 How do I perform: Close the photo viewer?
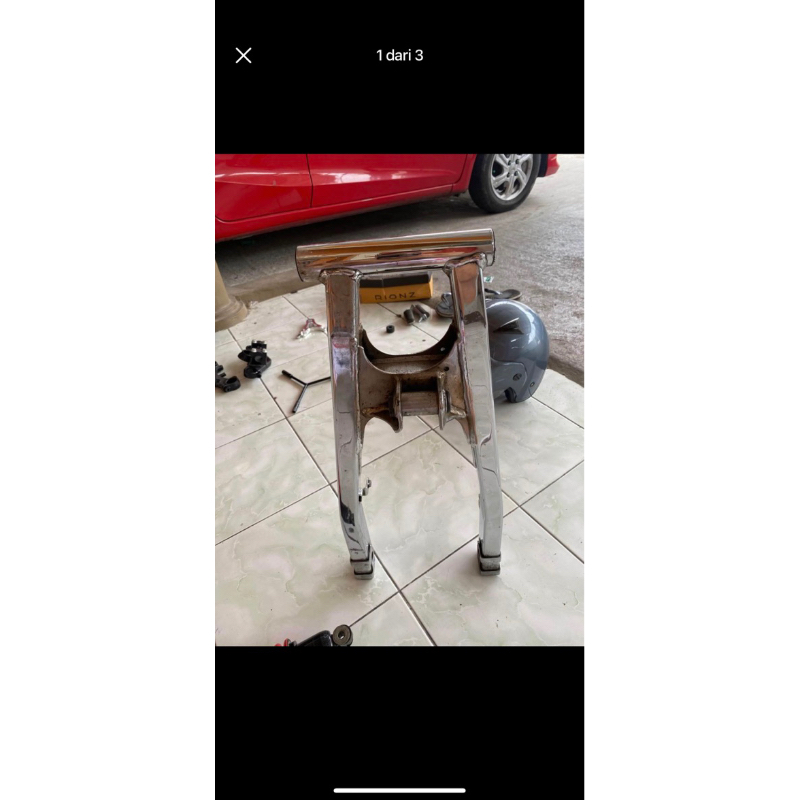(243, 55)
